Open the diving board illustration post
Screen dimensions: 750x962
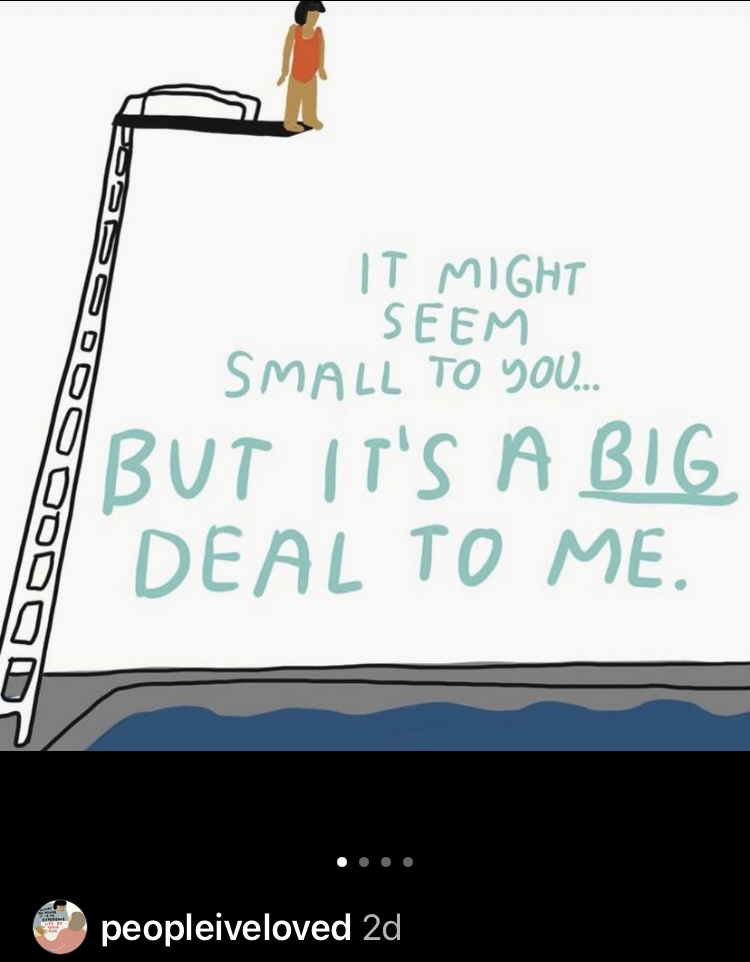click(x=375, y=380)
